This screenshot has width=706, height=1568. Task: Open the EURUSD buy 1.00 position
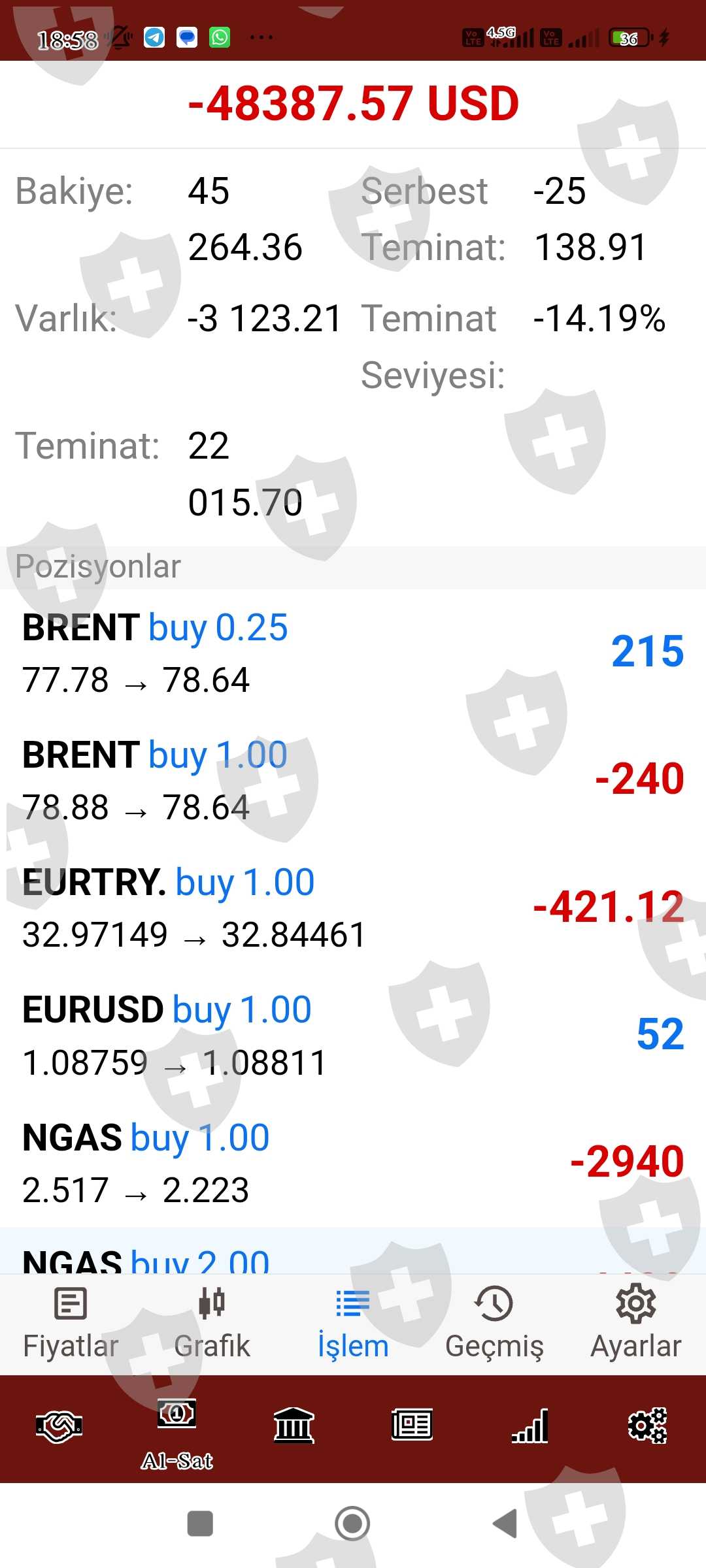point(353,1035)
